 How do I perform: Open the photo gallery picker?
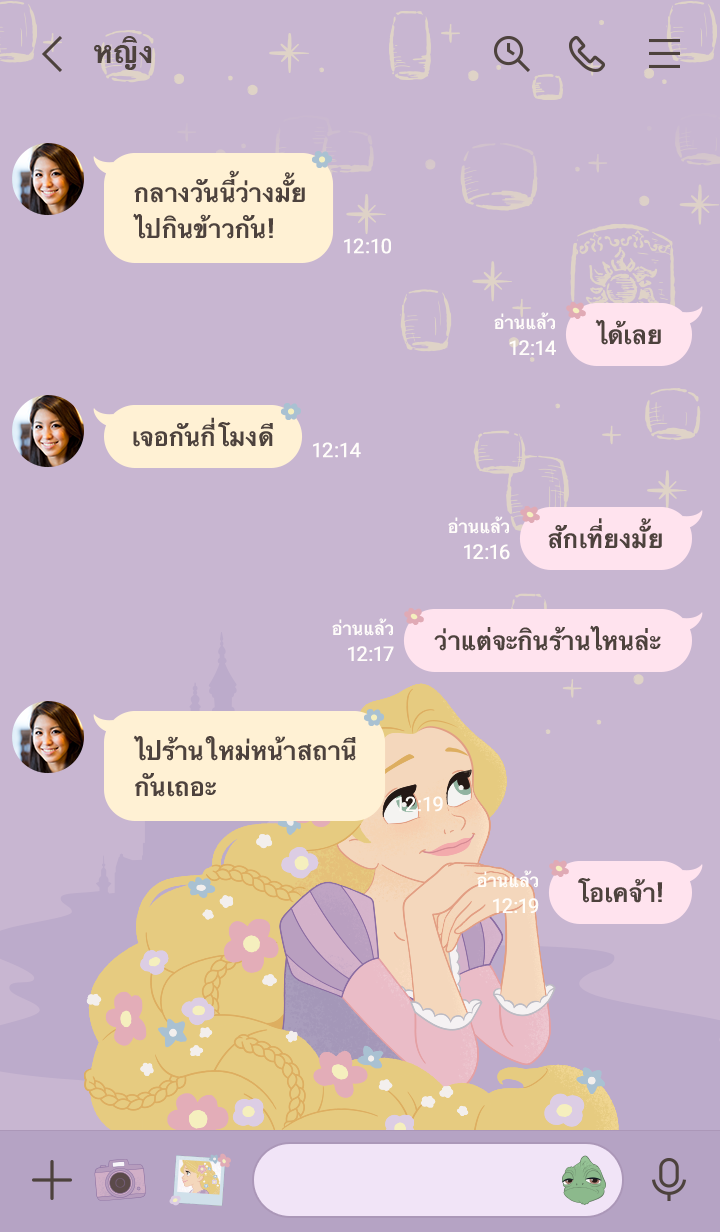[198, 1180]
